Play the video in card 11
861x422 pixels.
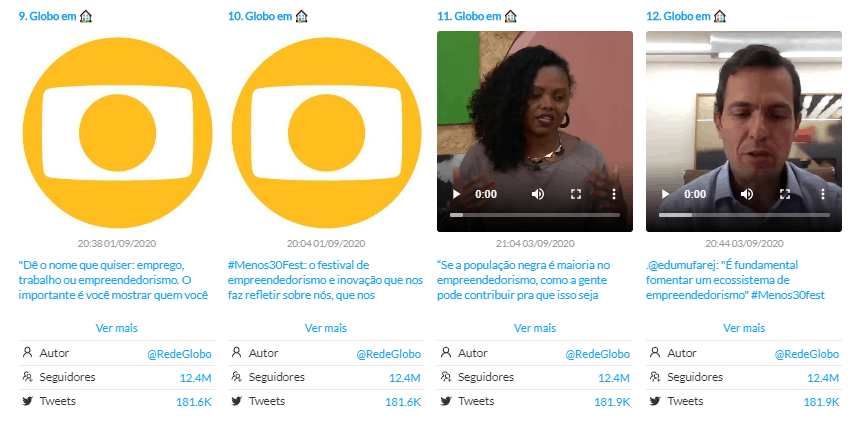(456, 194)
